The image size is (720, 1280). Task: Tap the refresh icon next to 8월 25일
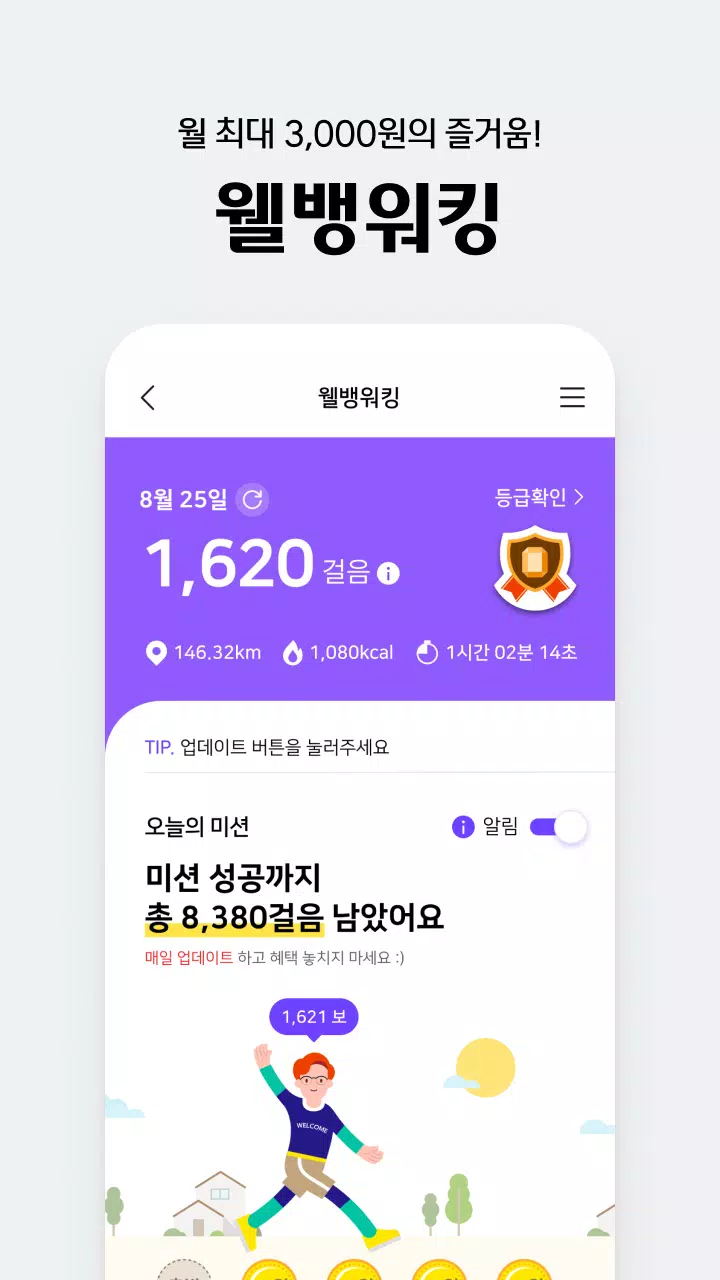pyautogui.click(x=251, y=499)
